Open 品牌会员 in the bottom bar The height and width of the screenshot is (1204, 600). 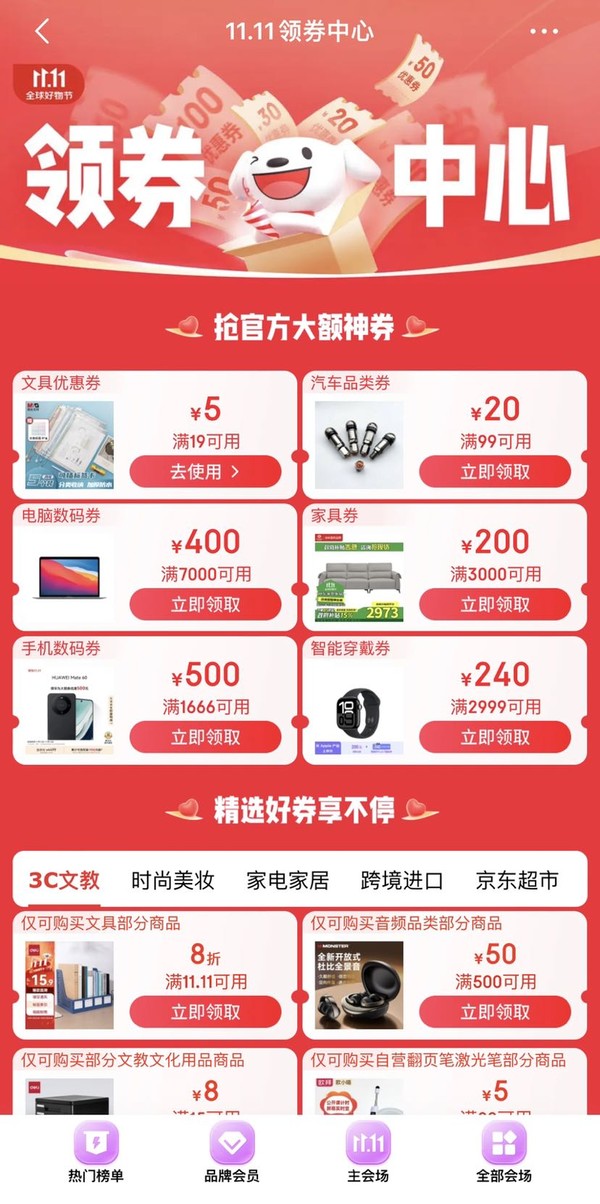point(232,1152)
